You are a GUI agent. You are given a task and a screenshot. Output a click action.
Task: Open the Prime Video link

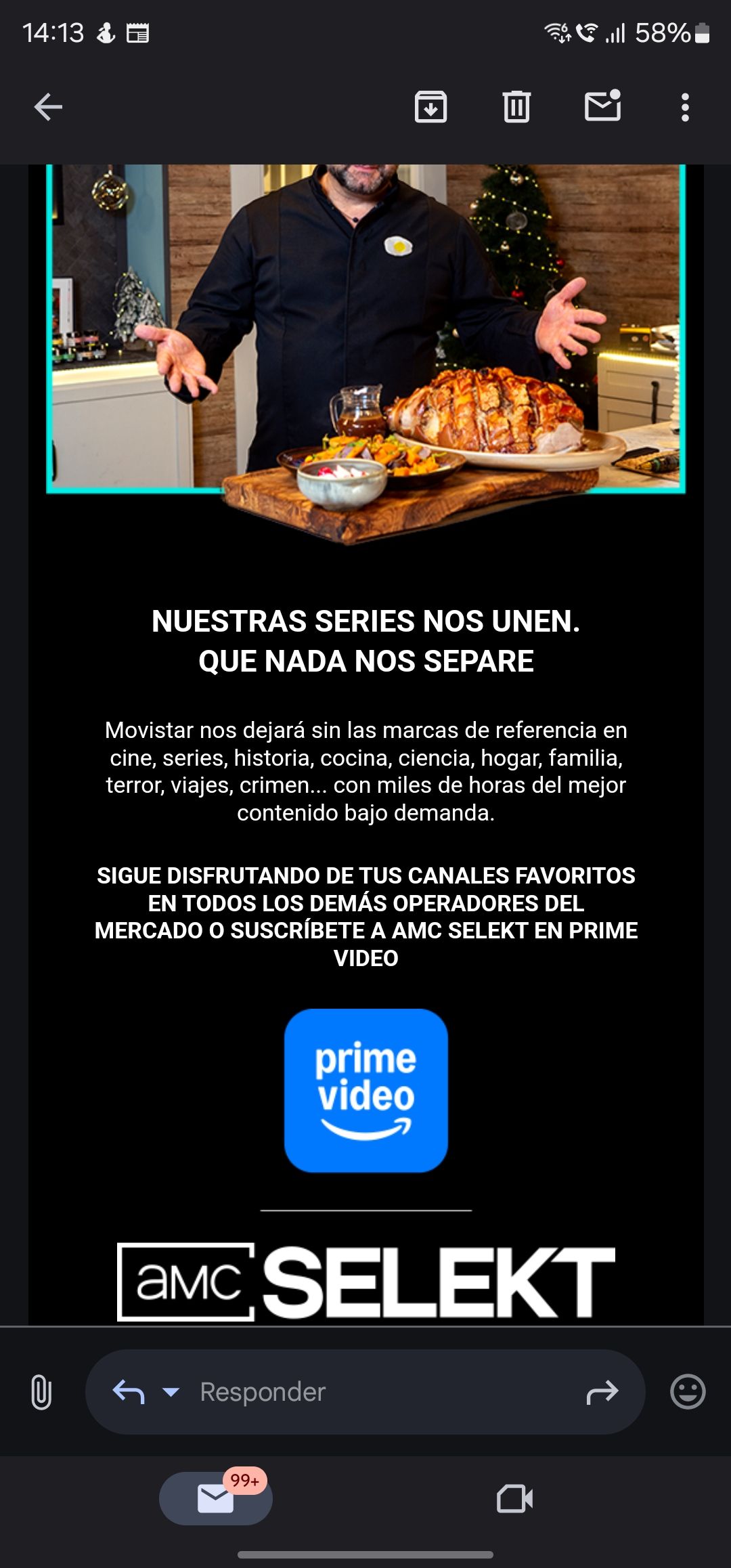pos(365,1090)
